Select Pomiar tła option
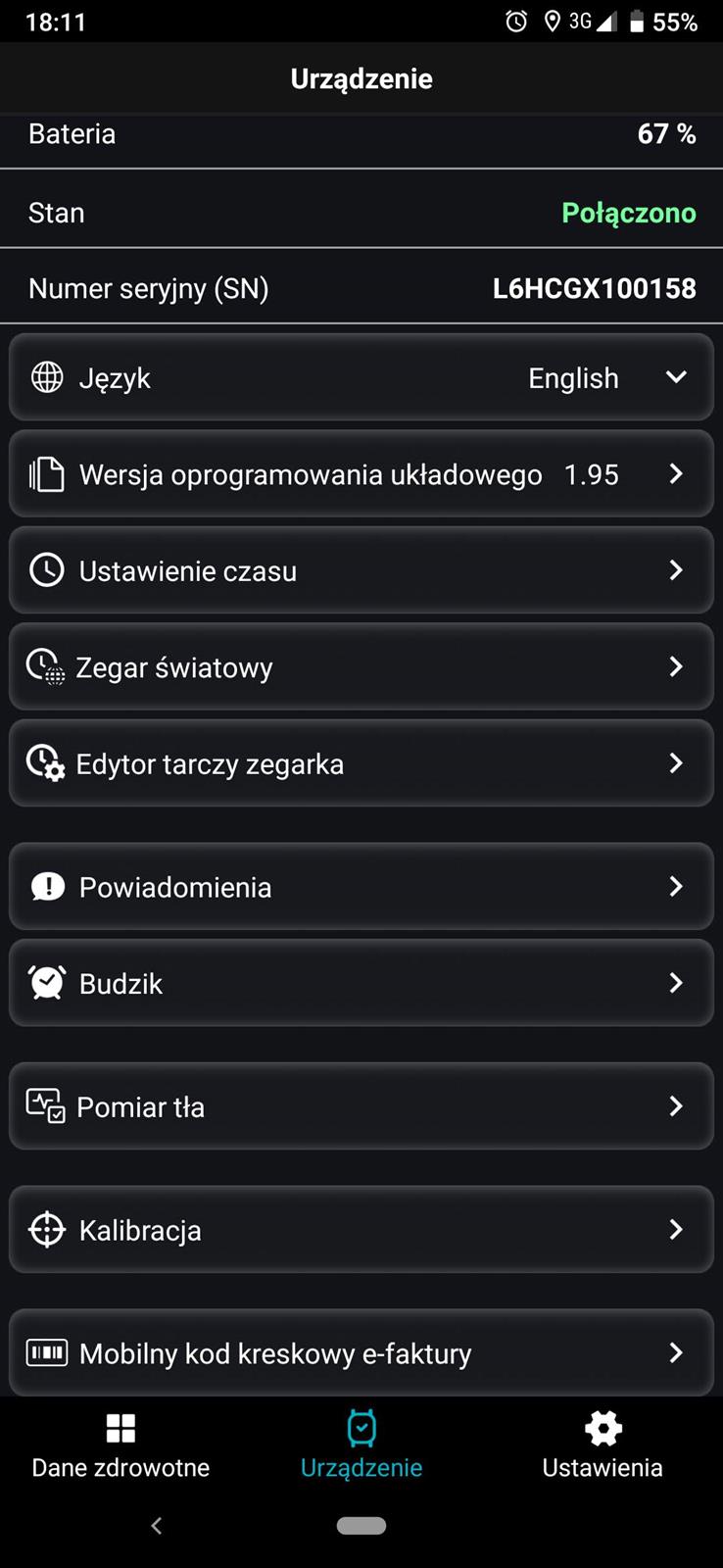This screenshot has height=1568, width=723. tap(361, 1106)
